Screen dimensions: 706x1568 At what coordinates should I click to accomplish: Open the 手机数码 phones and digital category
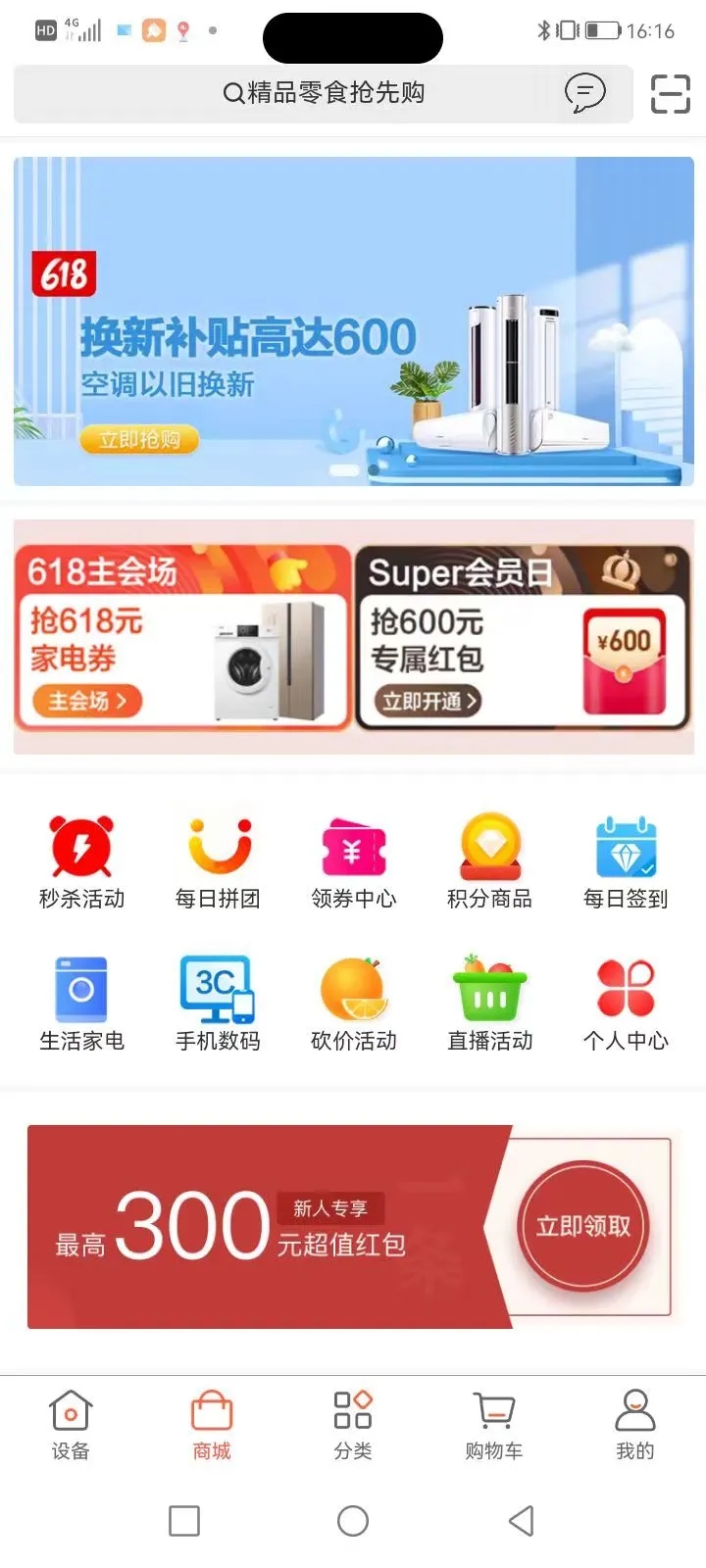coord(218,1000)
